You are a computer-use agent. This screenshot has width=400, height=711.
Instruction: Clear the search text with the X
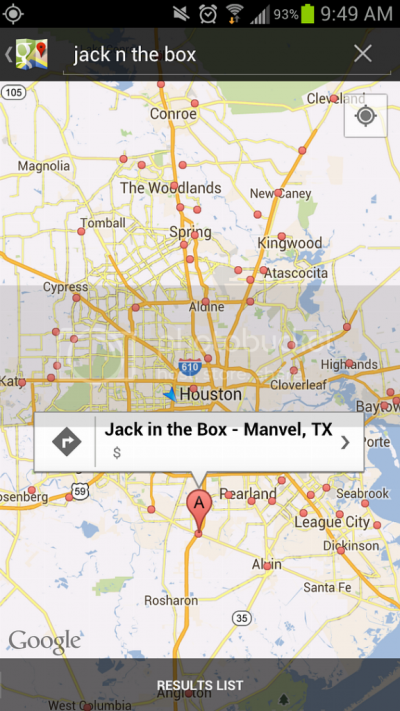click(363, 54)
